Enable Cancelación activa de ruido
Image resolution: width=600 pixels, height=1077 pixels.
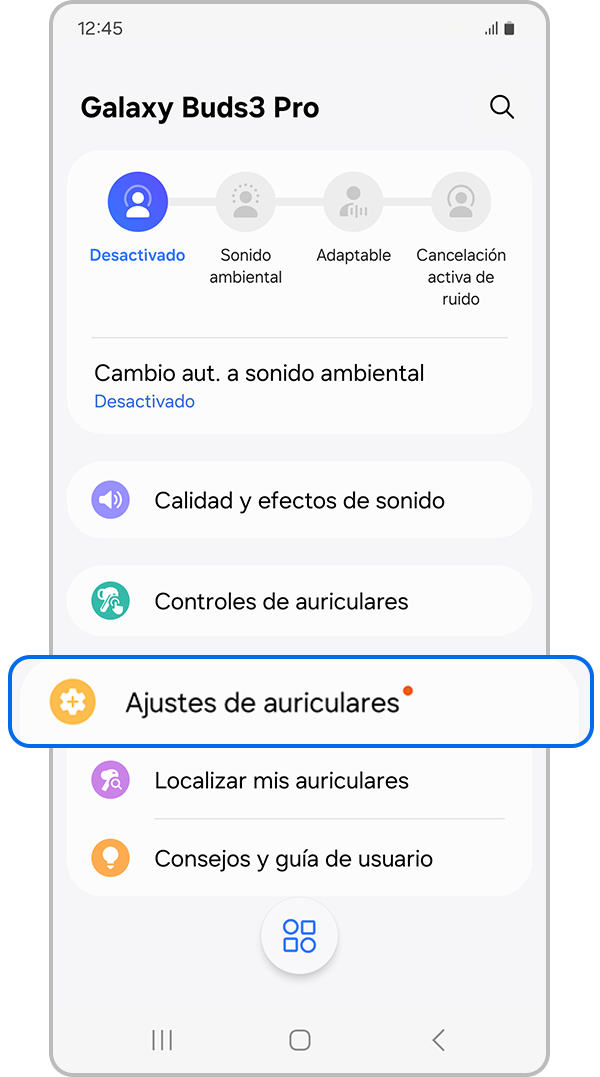[x=461, y=201]
